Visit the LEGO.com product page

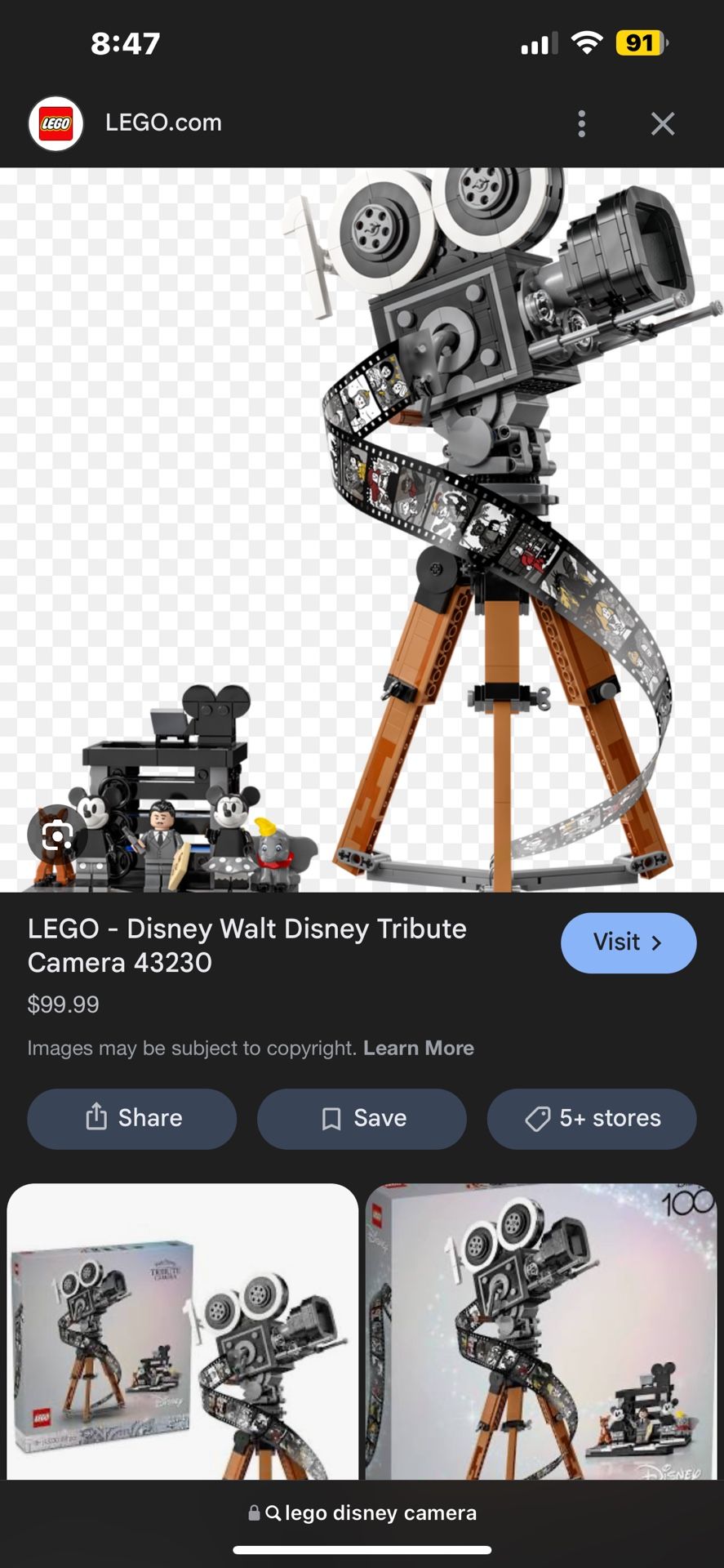click(x=628, y=942)
